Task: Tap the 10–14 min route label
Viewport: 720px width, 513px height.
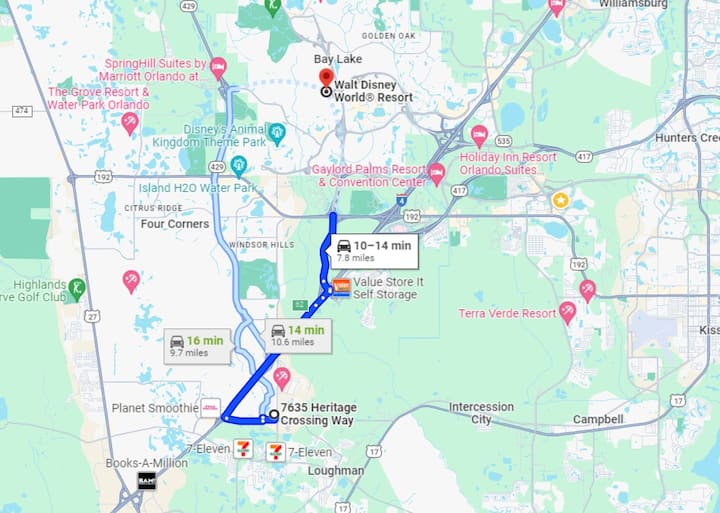Action: tap(373, 251)
